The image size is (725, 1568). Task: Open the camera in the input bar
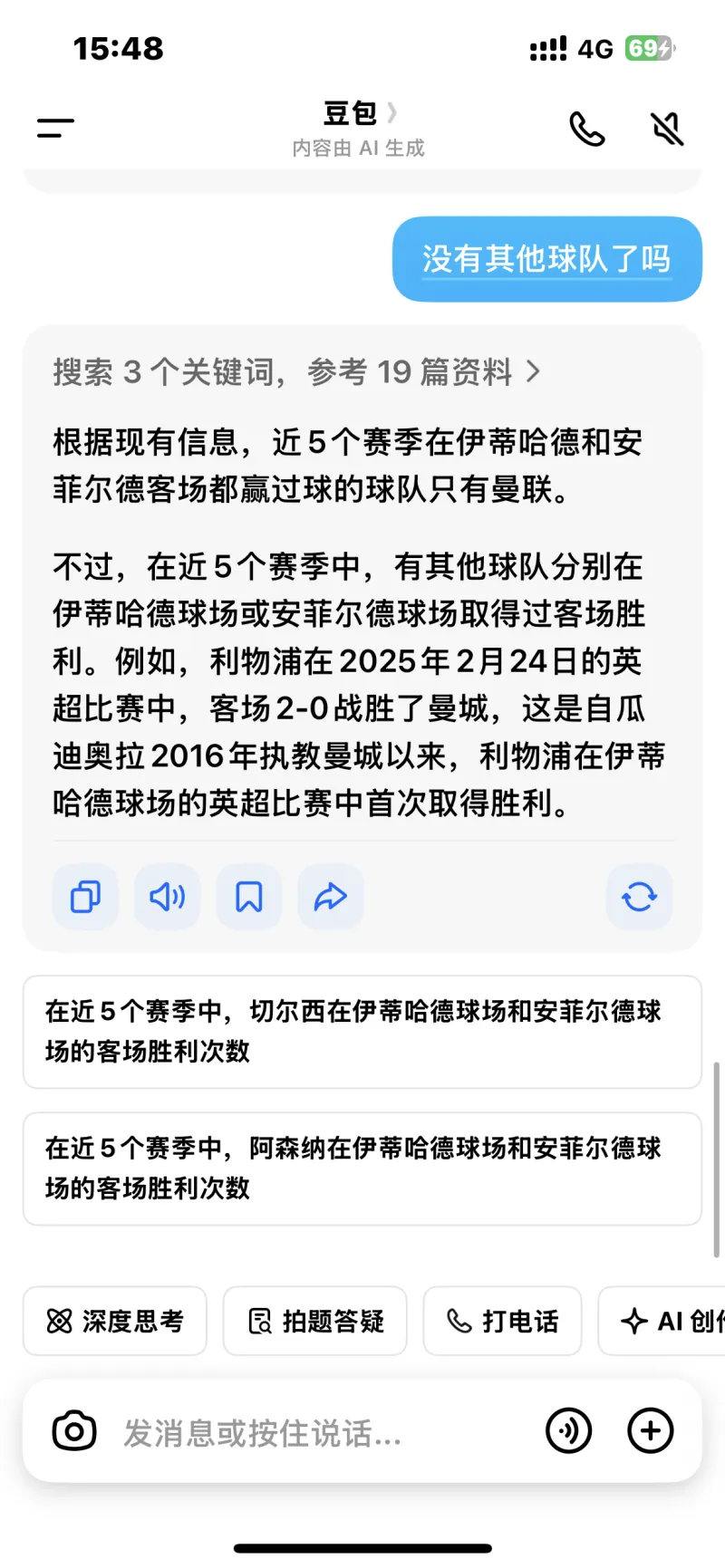pos(74,1431)
